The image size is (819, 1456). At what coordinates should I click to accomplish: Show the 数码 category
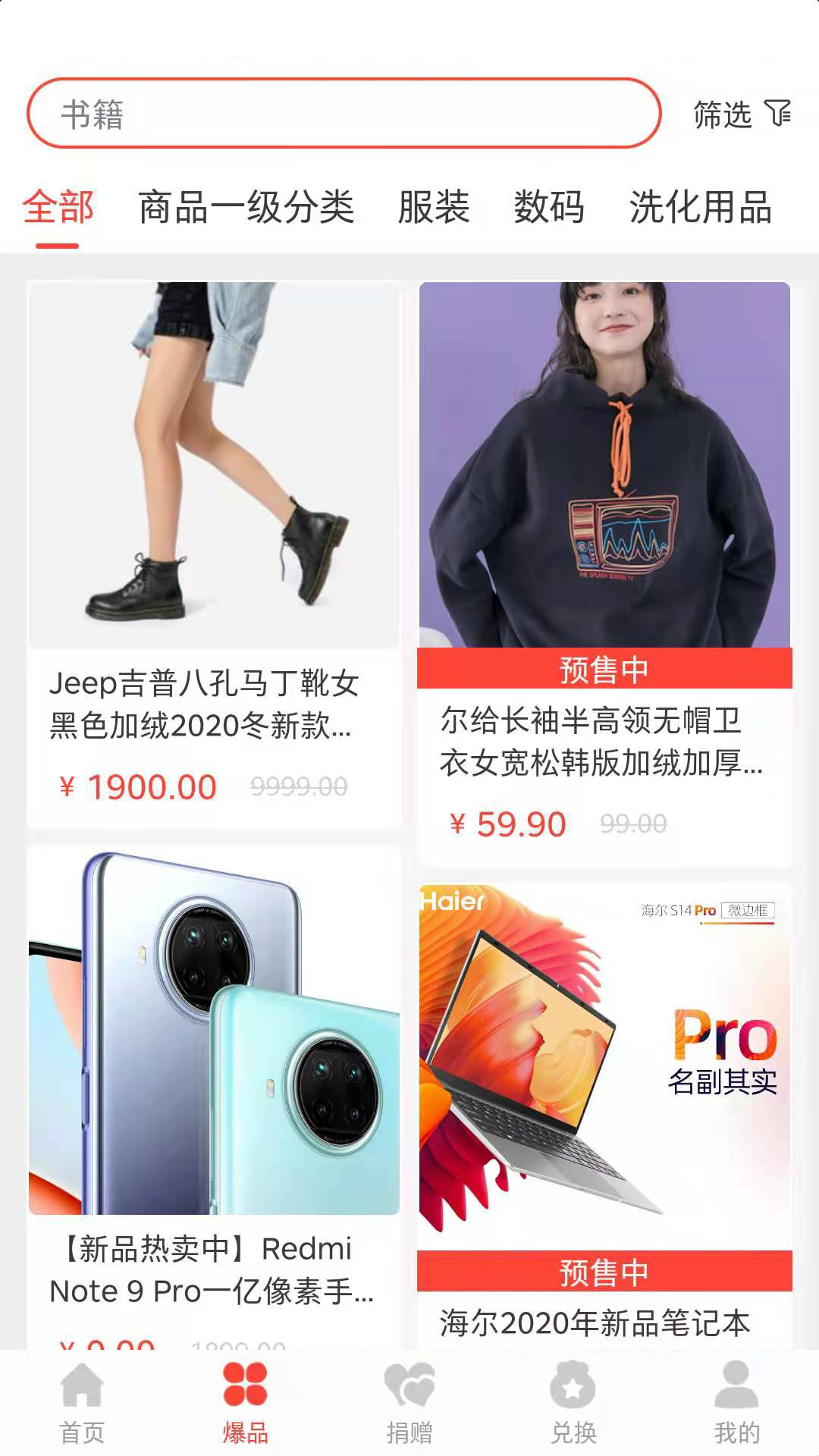(549, 207)
